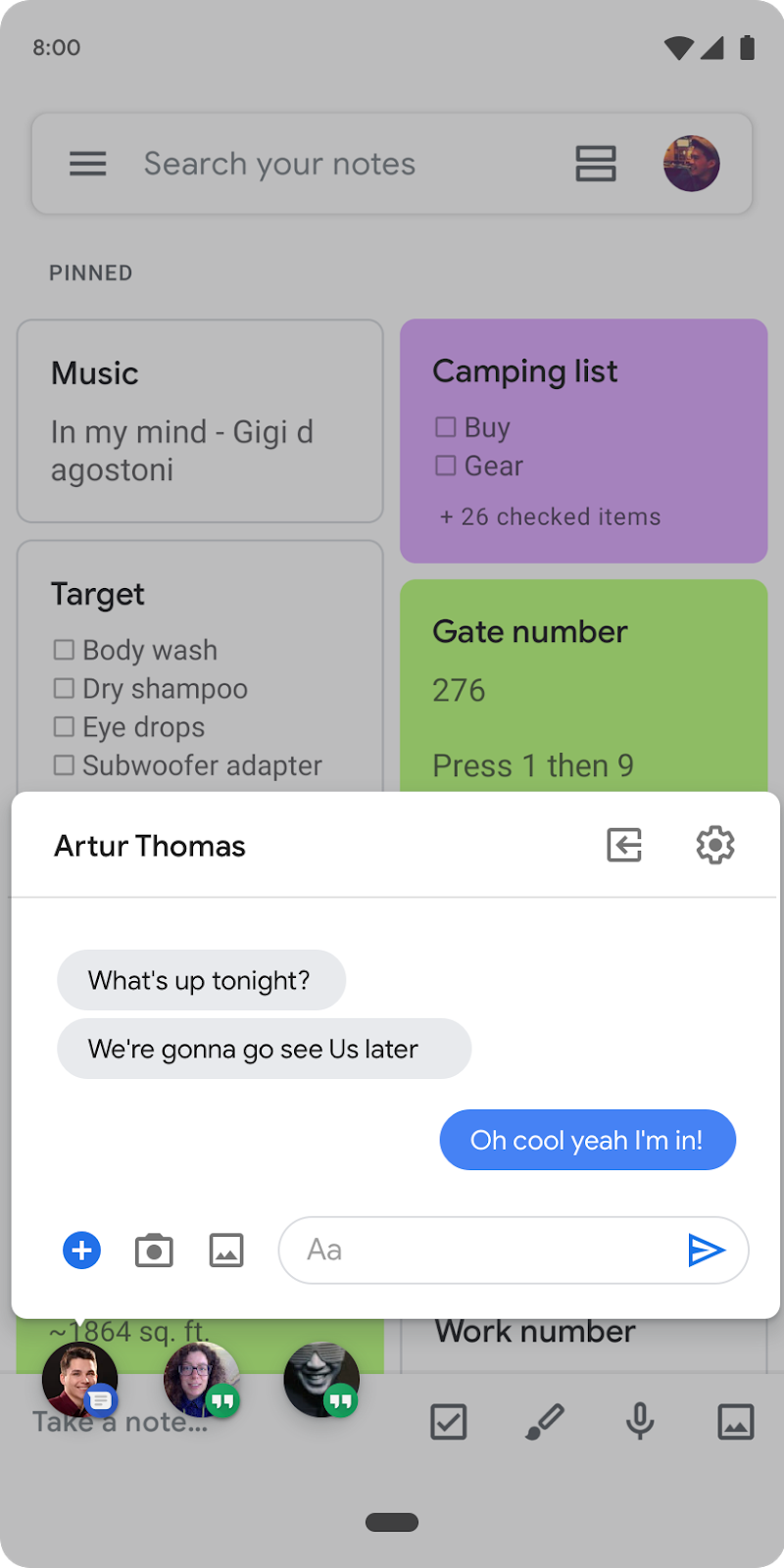Expand the 26 checked items in Camping list
Screen dimensions: 784x1568
point(551,516)
